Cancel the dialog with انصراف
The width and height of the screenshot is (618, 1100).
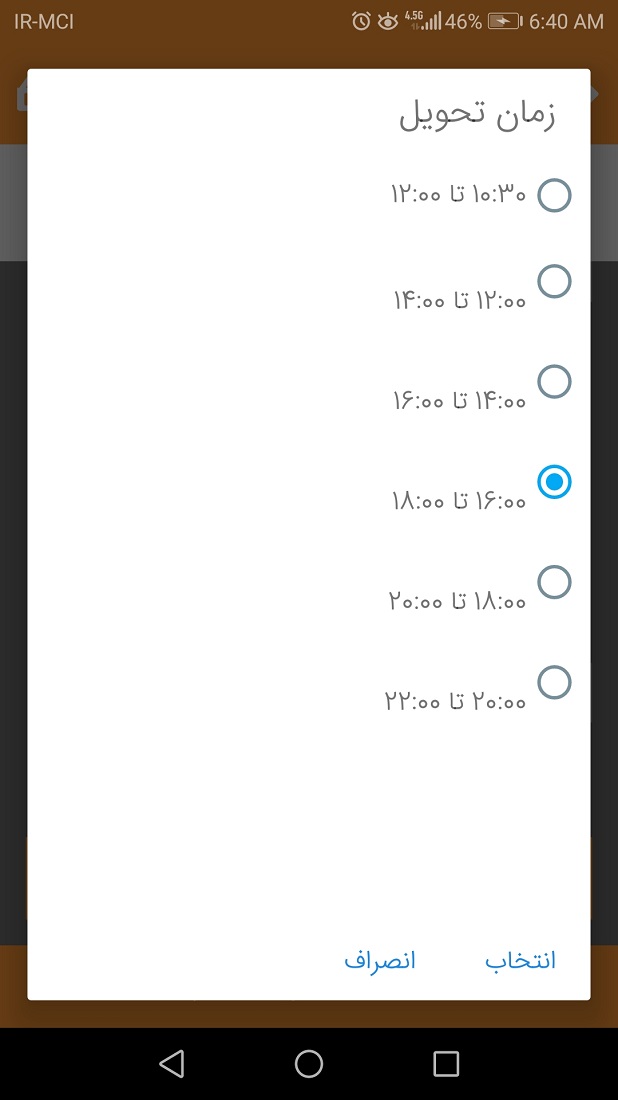380,961
